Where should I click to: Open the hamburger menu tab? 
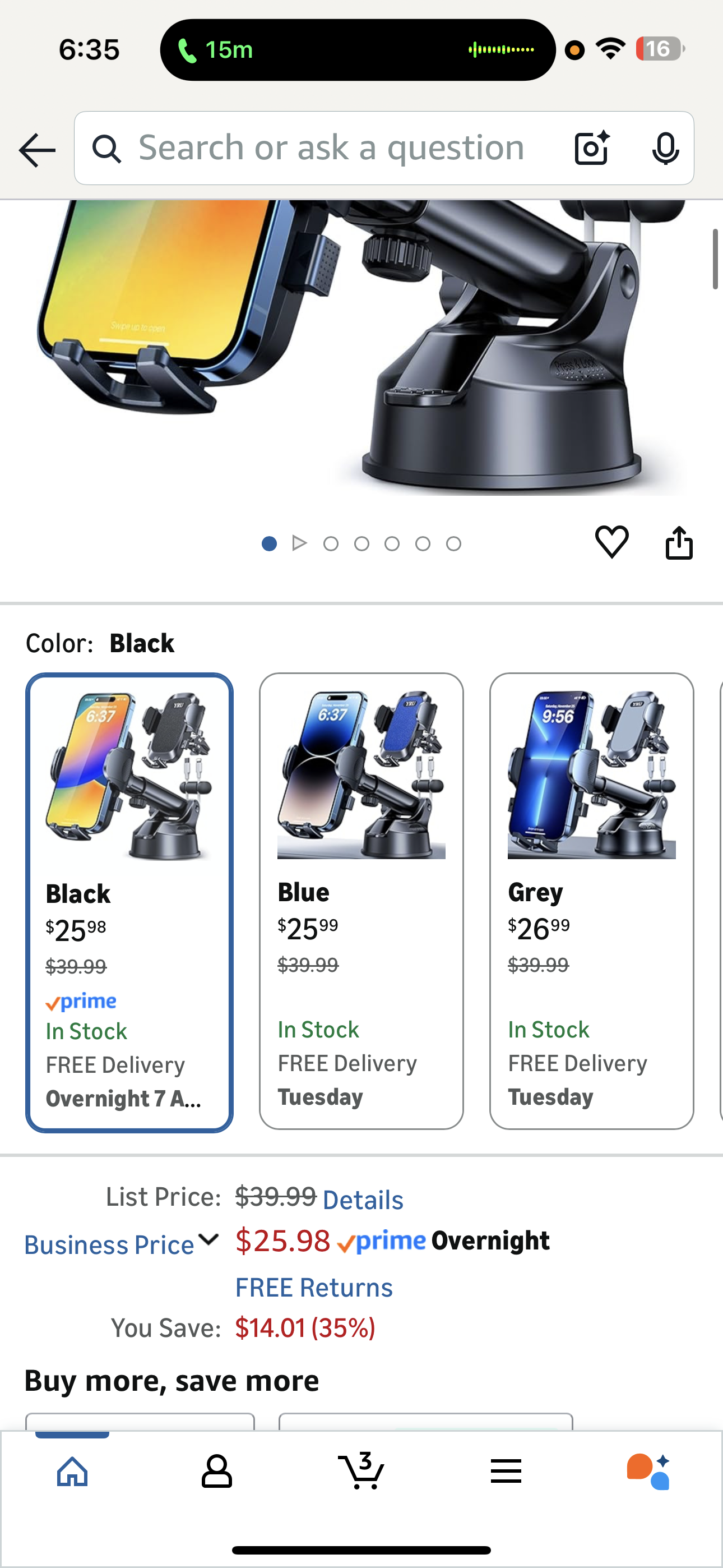click(506, 1471)
